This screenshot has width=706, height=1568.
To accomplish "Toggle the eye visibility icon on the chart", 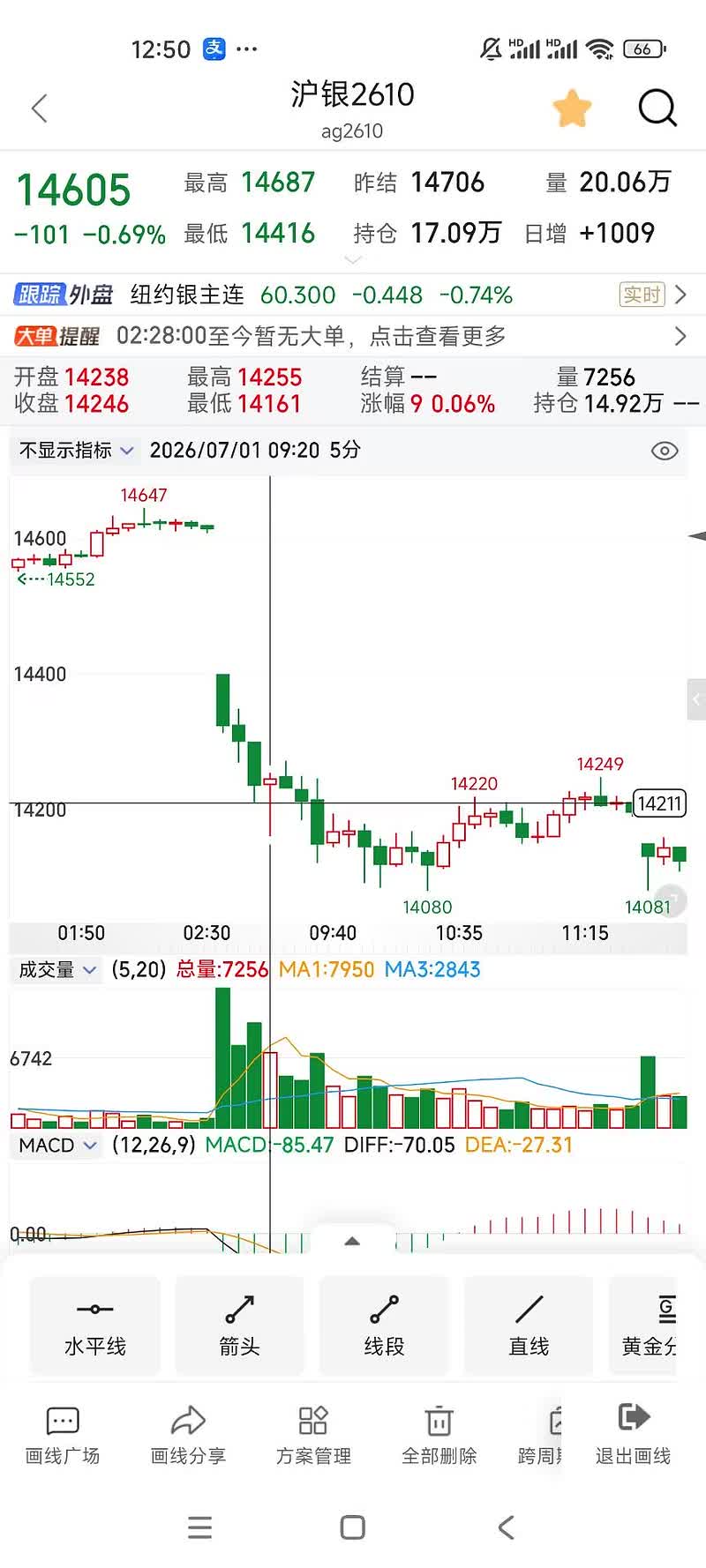I will pos(665,451).
